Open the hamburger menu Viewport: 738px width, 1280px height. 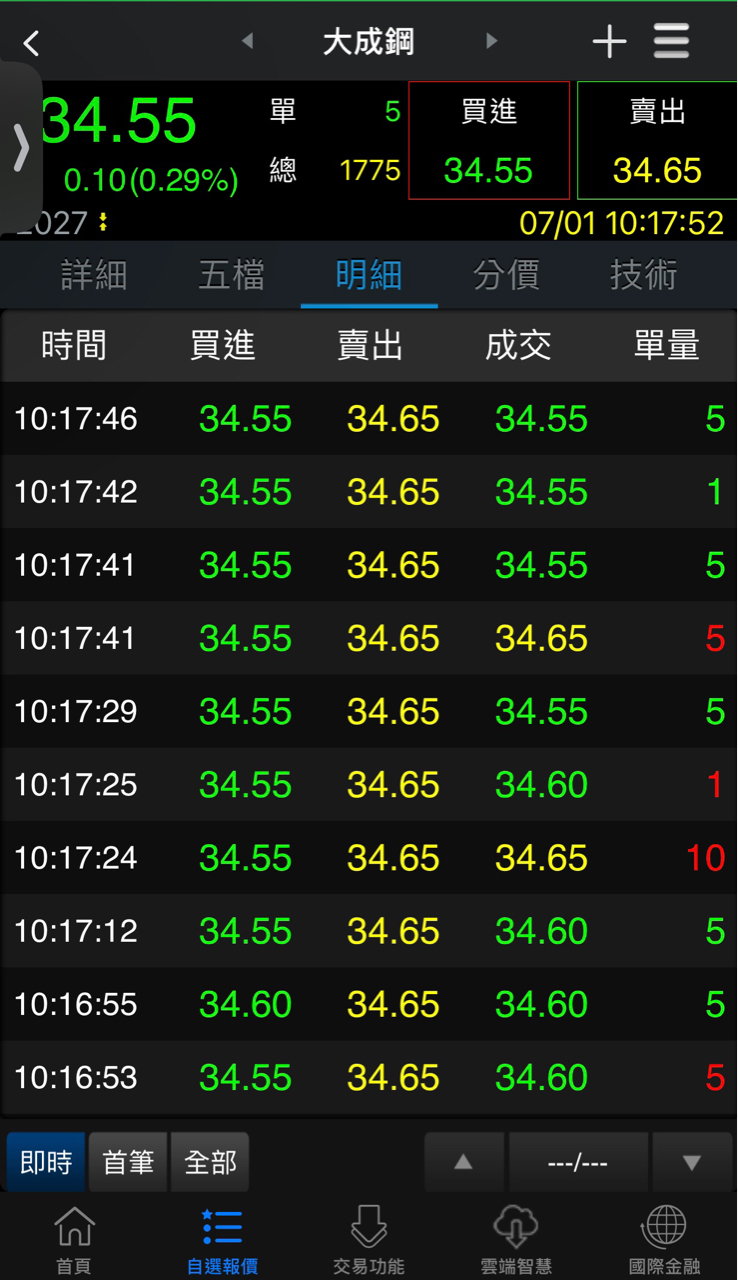(x=671, y=42)
